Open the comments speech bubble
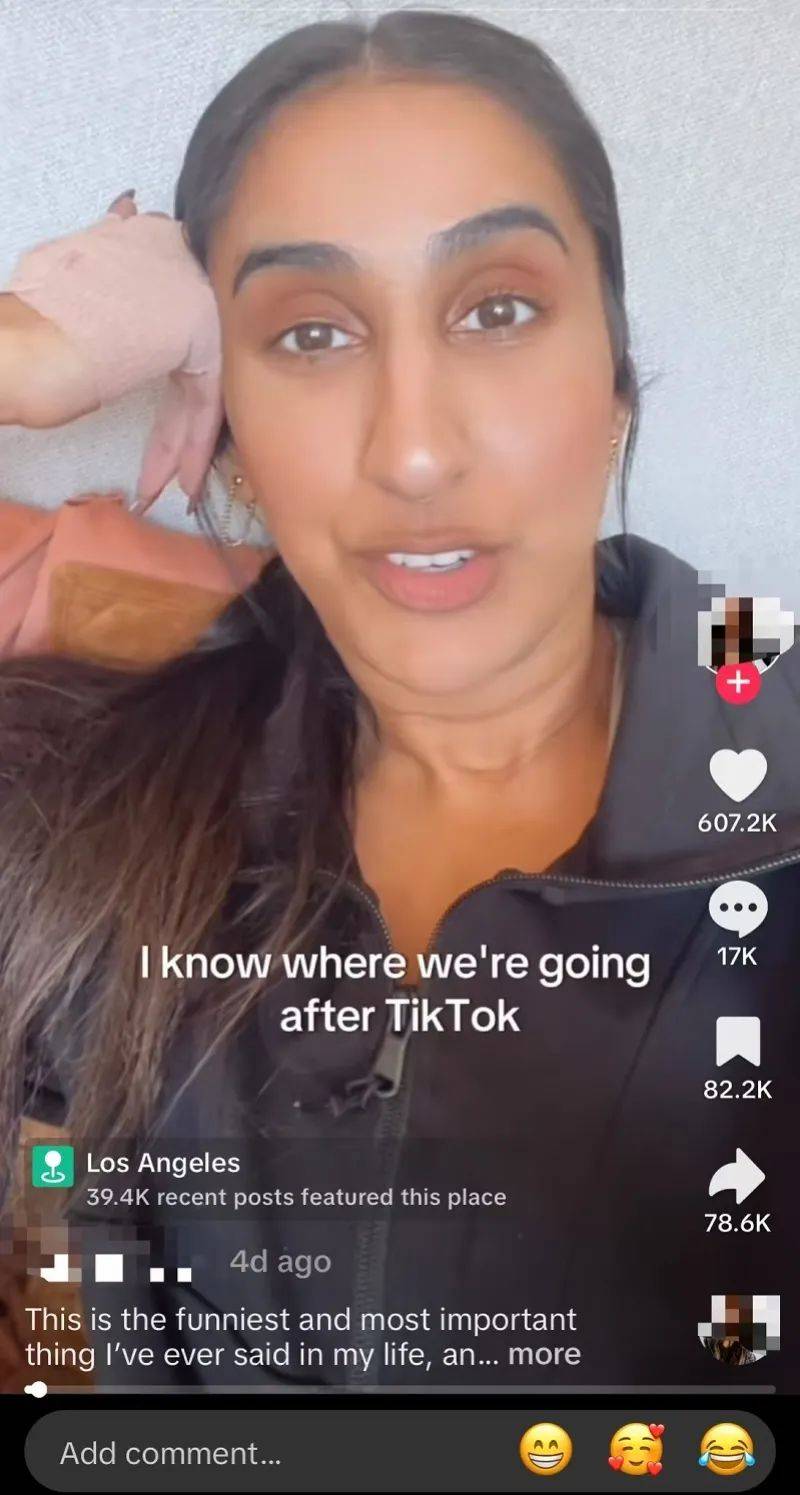Image resolution: width=800 pixels, height=1495 pixels. tap(738, 910)
